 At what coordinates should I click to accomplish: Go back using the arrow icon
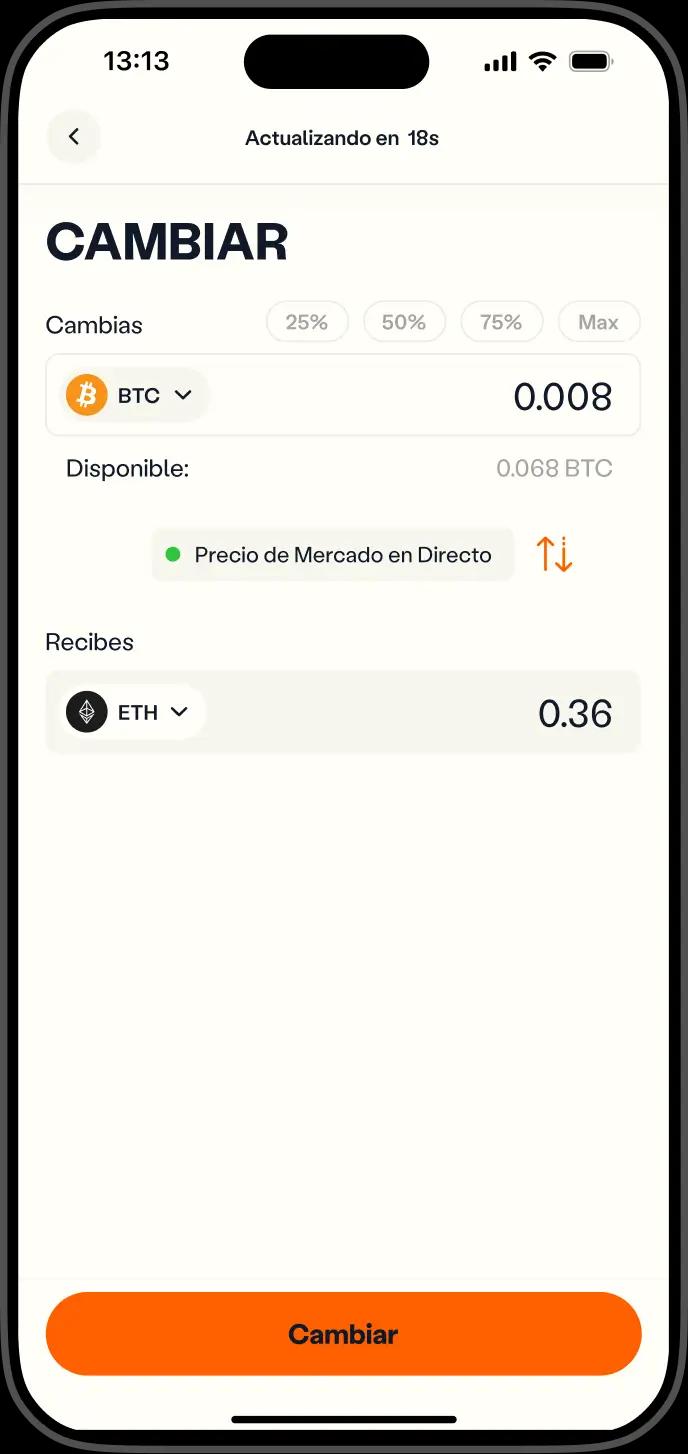pyautogui.click(x=74, y=137)
